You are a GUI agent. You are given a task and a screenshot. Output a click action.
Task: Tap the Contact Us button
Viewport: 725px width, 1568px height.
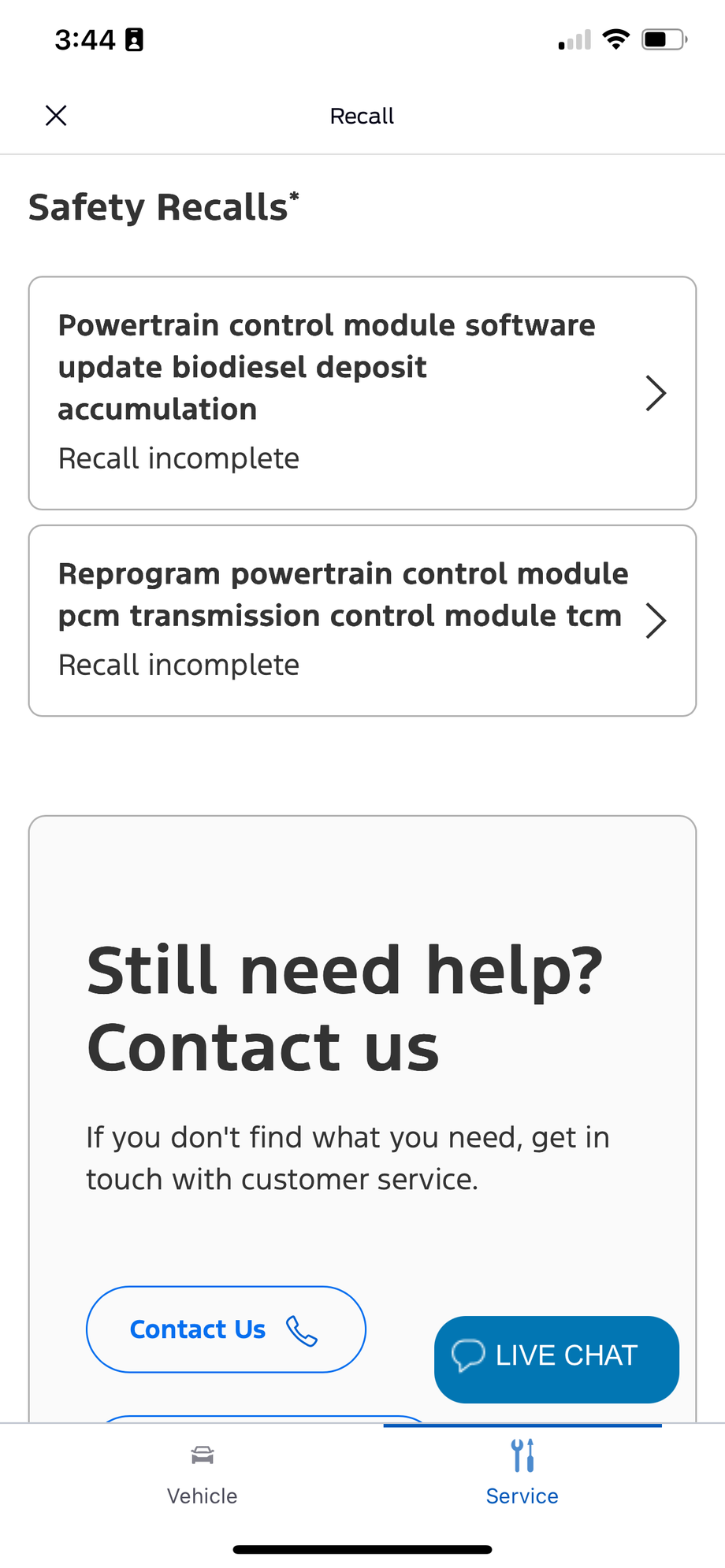[x=225, y=1329]
